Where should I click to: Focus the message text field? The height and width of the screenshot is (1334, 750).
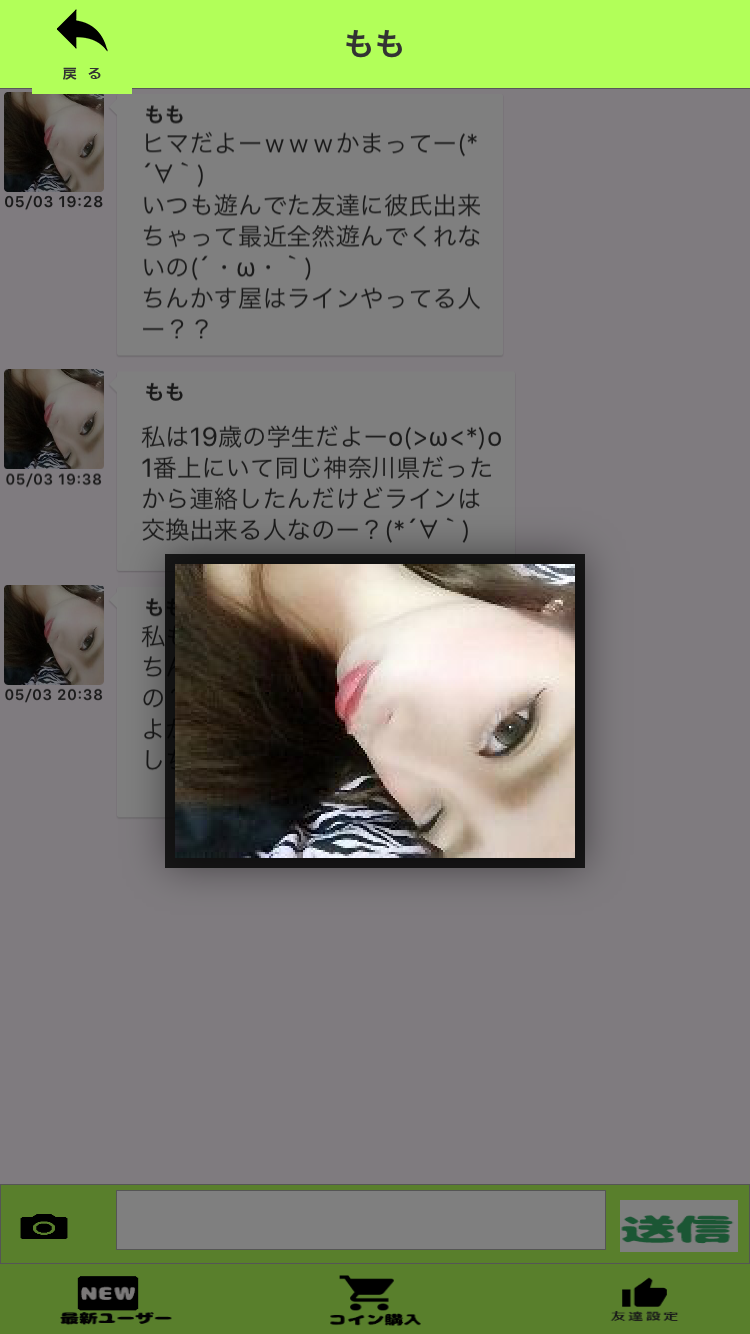click(x=360, y=1220)
